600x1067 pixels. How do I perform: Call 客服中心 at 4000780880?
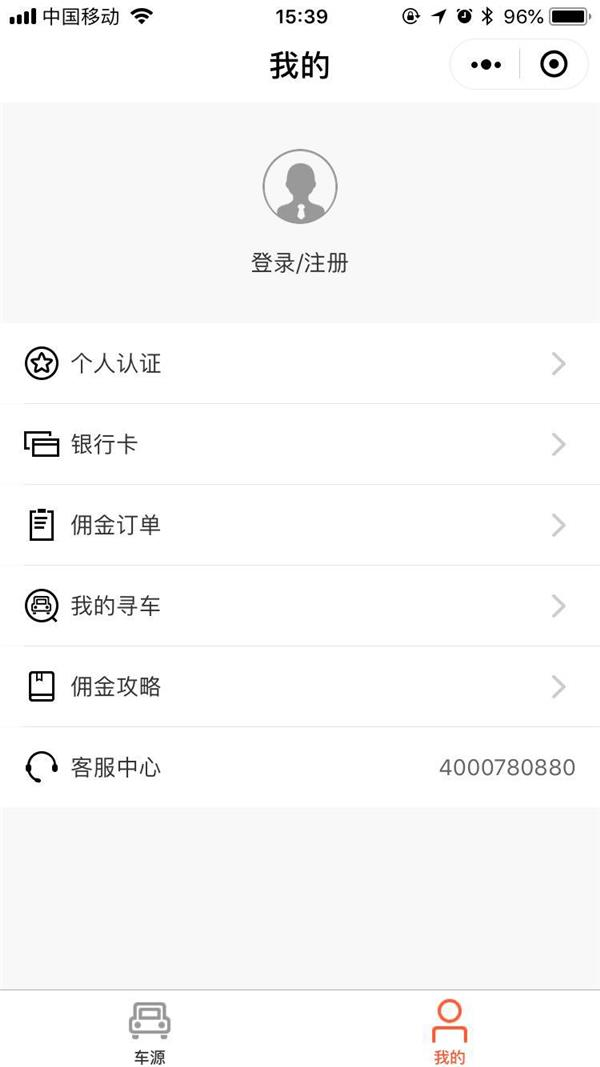506,768
